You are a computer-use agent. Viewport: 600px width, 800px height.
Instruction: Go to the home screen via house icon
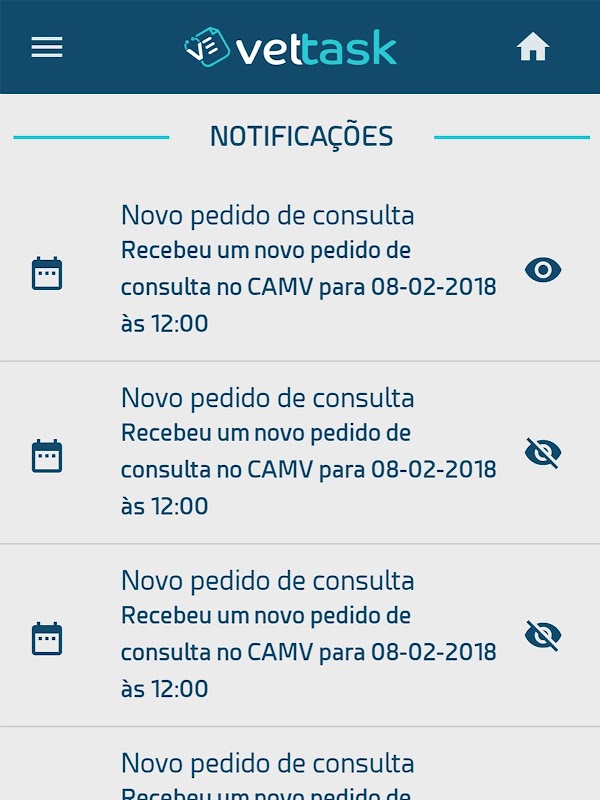[533, 47]
